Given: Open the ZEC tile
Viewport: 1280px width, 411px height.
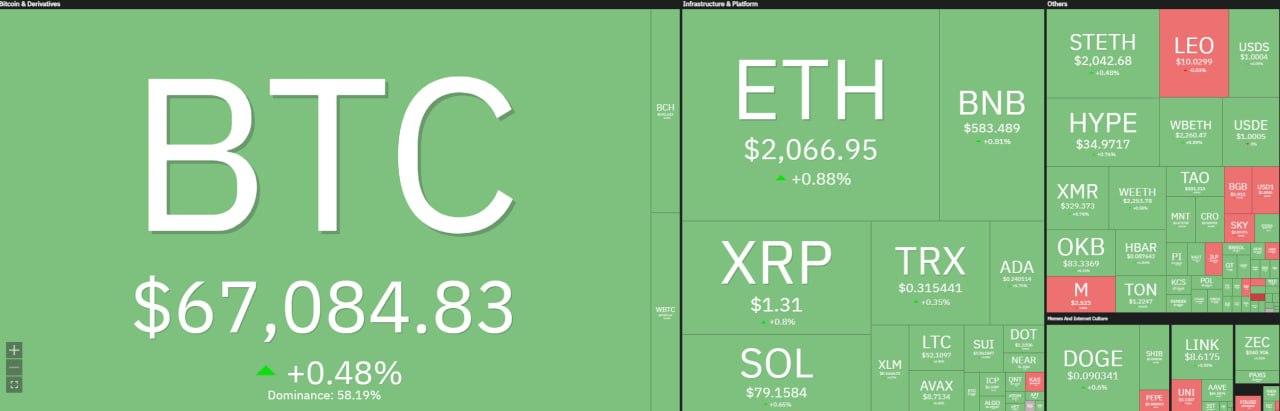Looking at the screenshot, I should pyautogui.click(x=1257, y=345).
